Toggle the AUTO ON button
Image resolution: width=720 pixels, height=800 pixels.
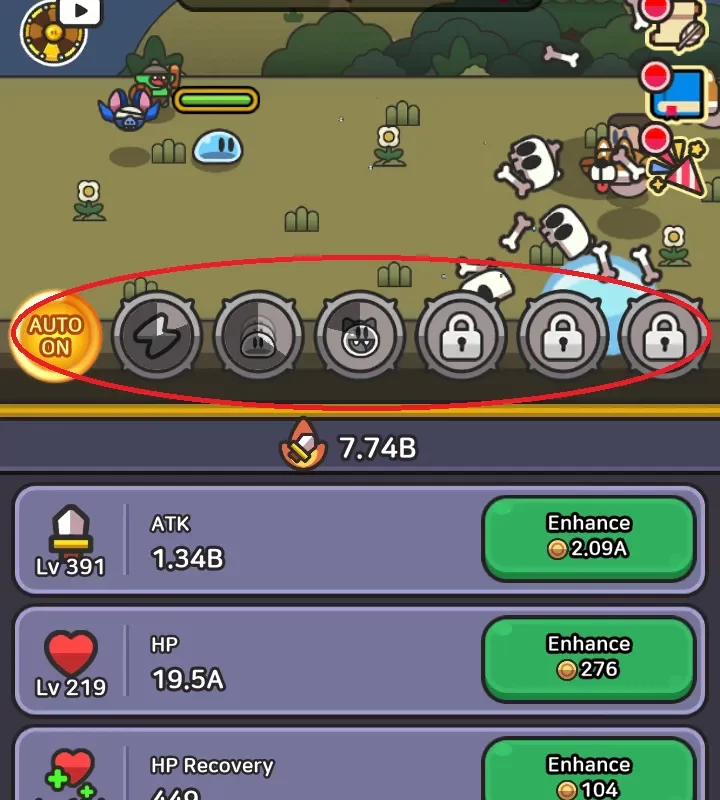pos(56,337)
